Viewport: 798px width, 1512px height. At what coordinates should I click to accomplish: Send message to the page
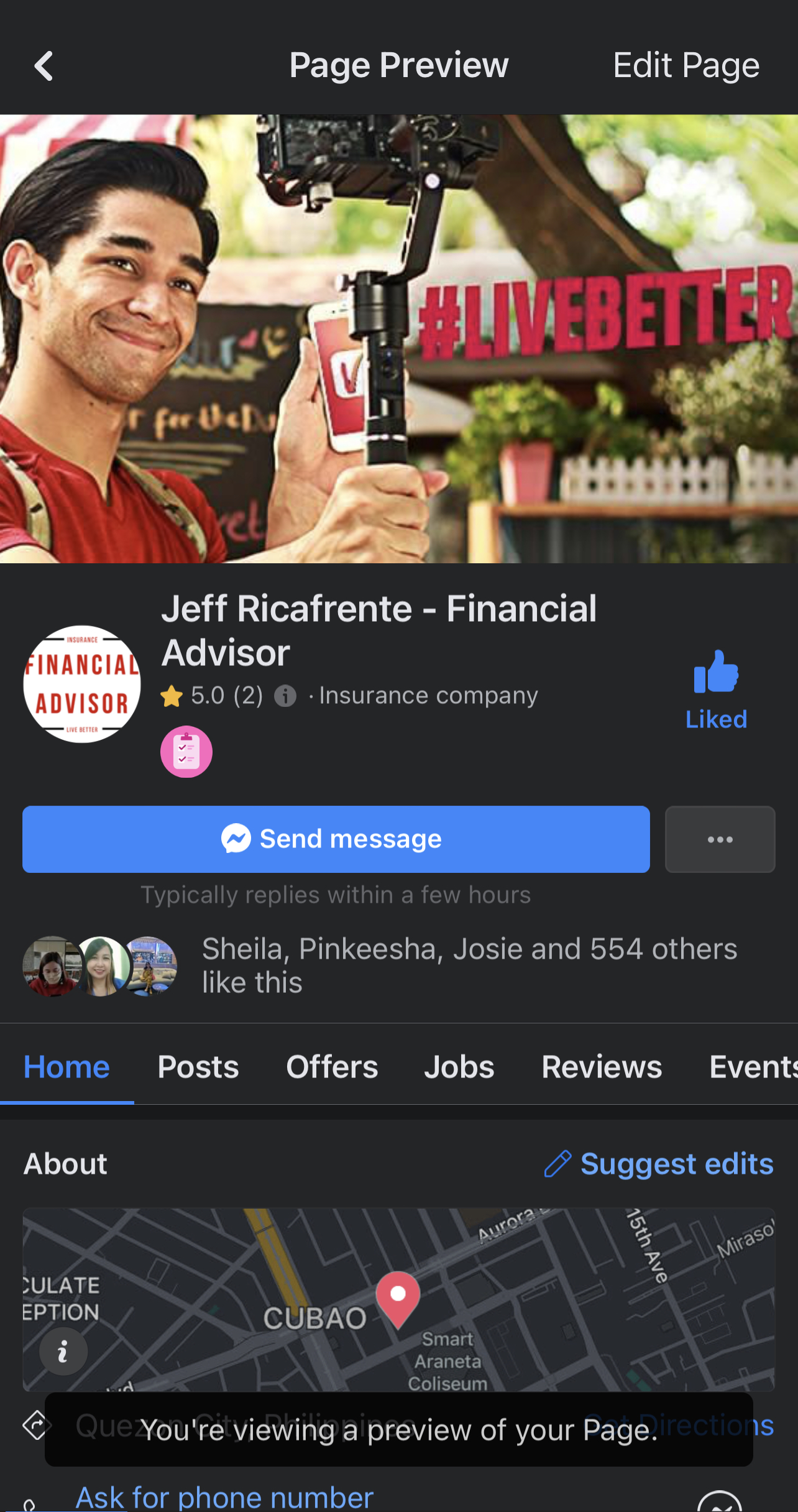[x=336, y=839]
